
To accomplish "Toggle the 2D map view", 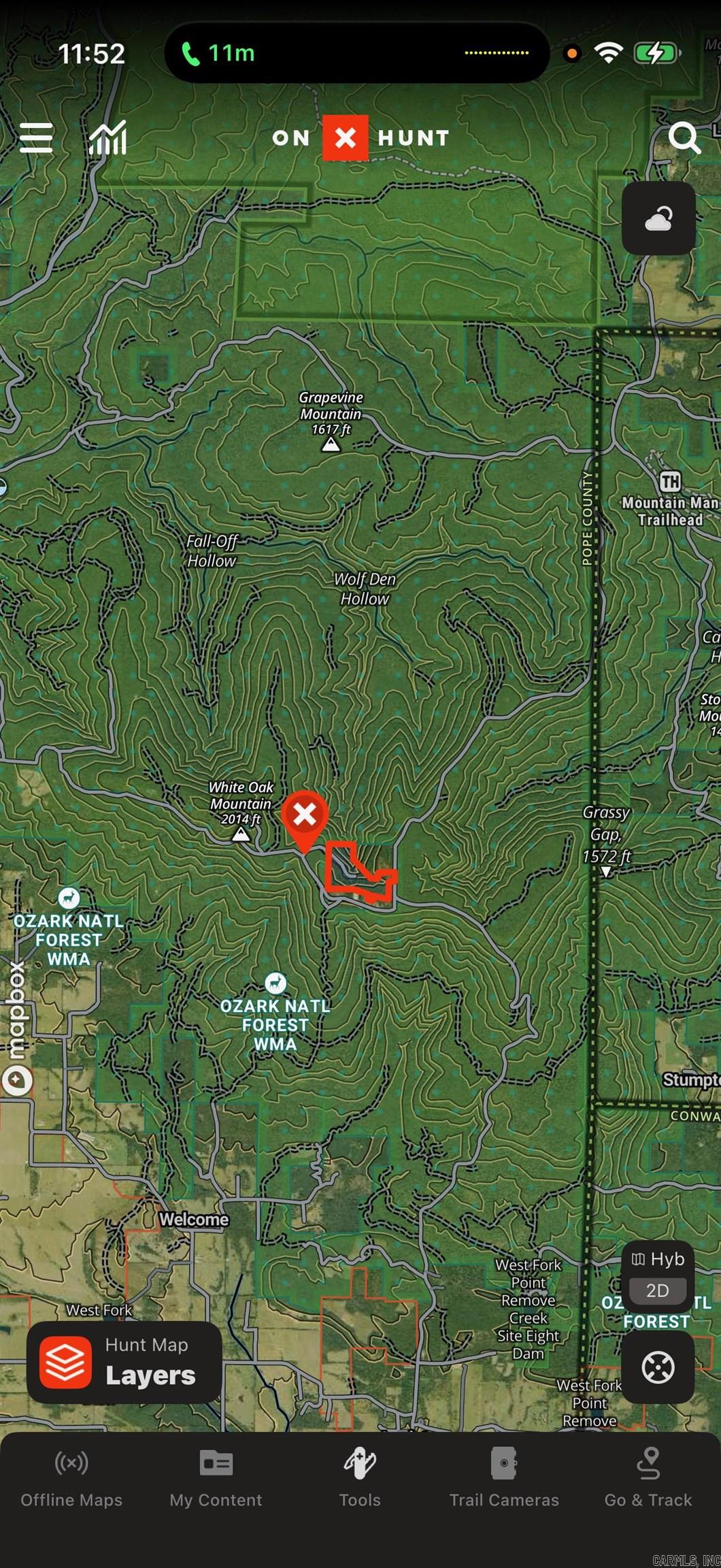I will (658, 1291).
